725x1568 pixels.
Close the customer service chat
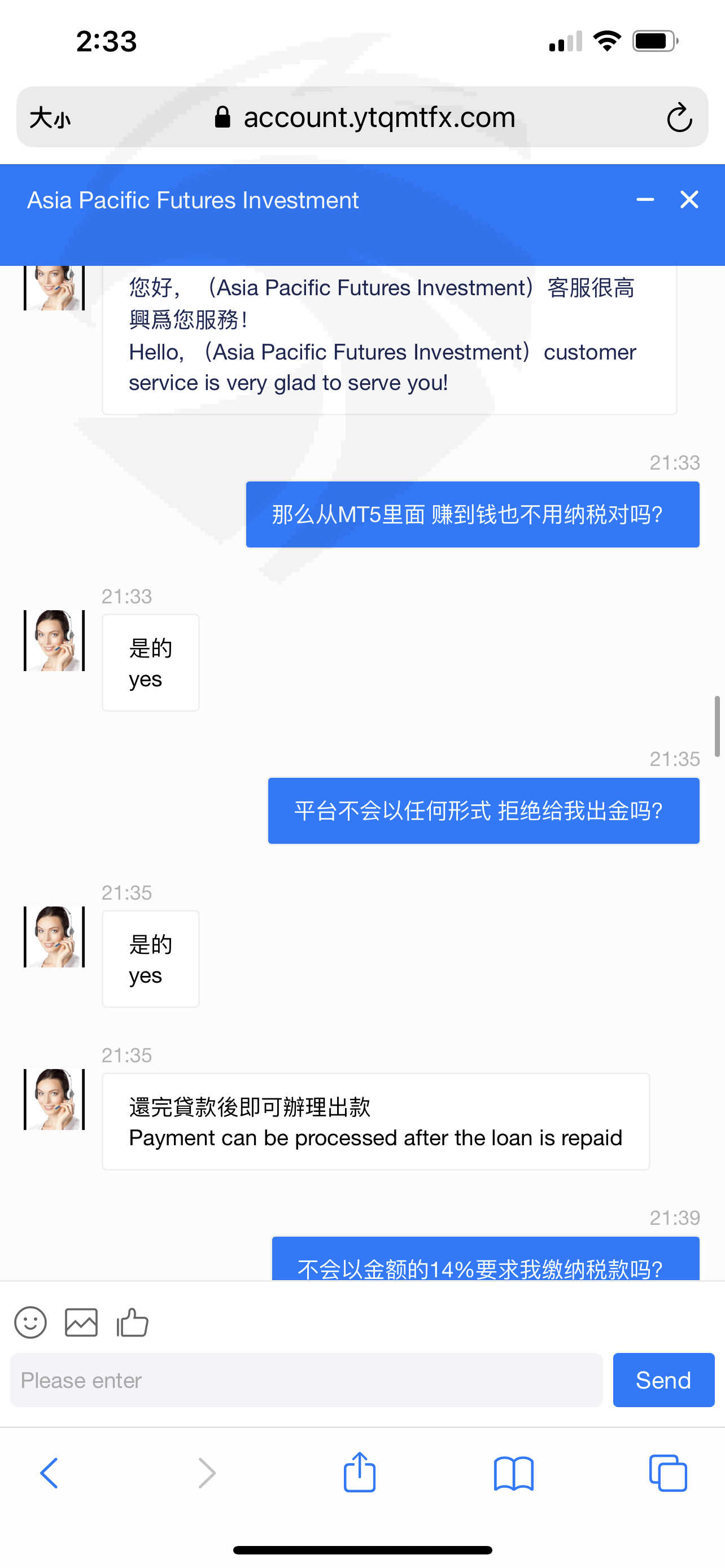689,200
